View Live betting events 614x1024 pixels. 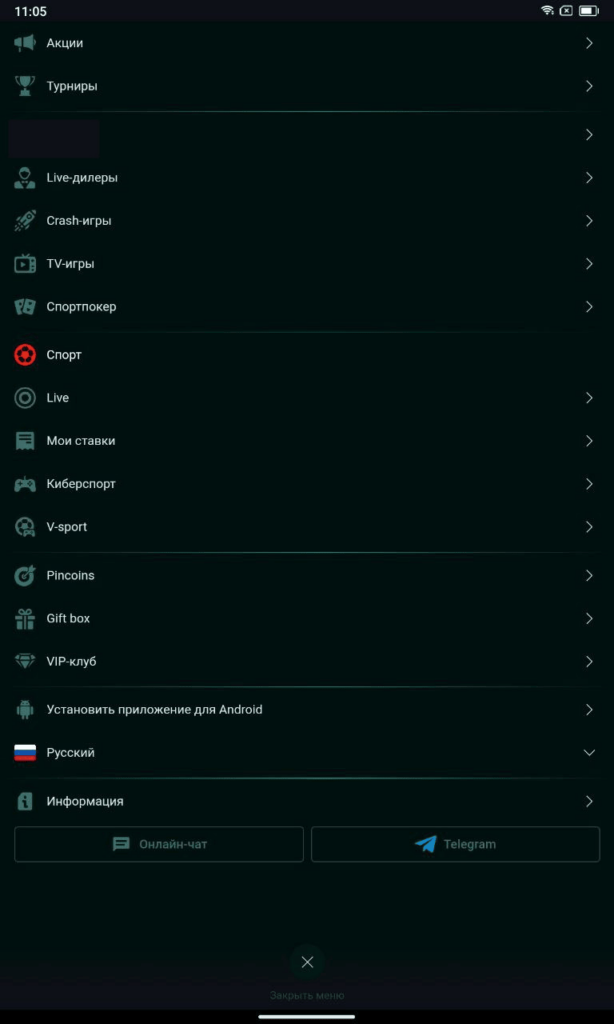pos(58,398)
